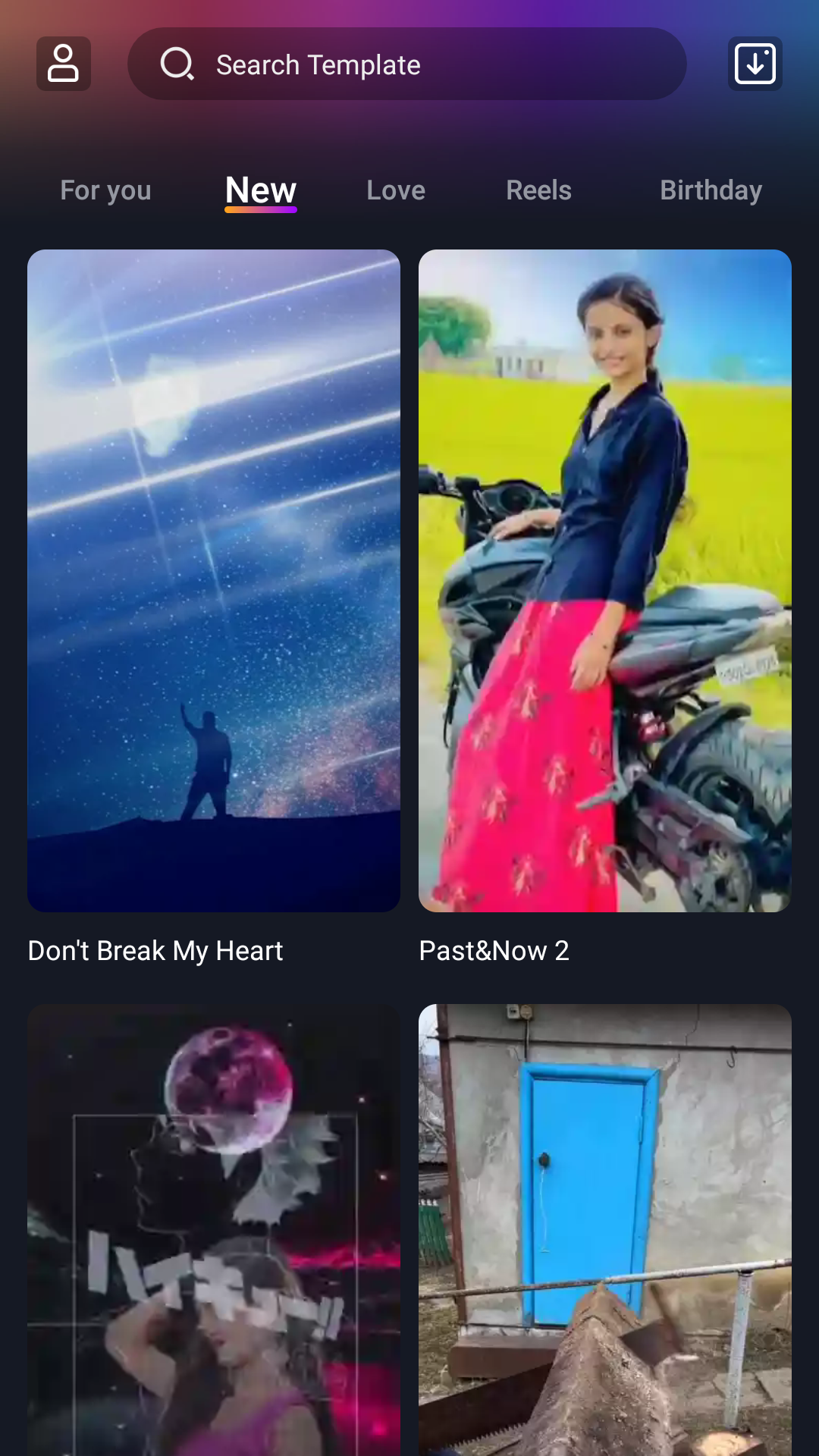Select the New tab
This screenshot has width=819, height=1456.
pyautogui.click(x=260, y=190)
